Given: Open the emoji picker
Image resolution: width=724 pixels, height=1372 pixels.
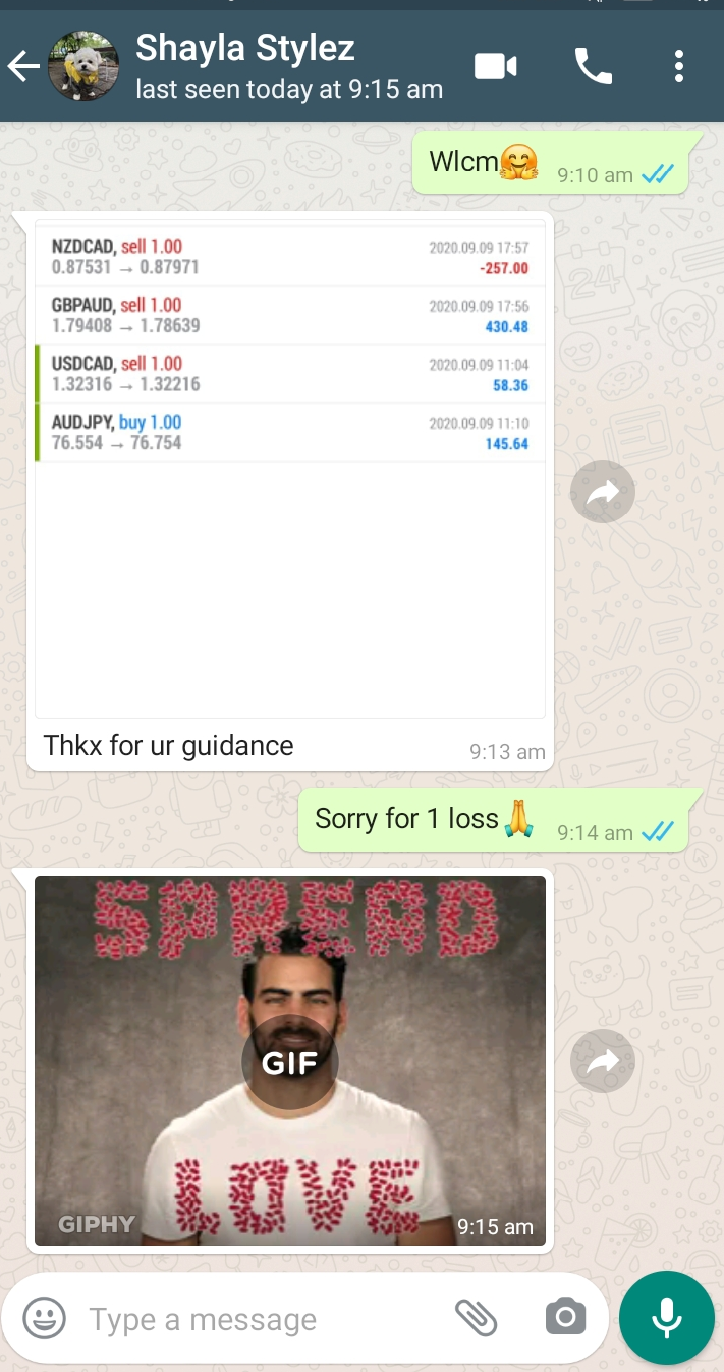Looking at the screenshot, I should tap(44, 1318).
